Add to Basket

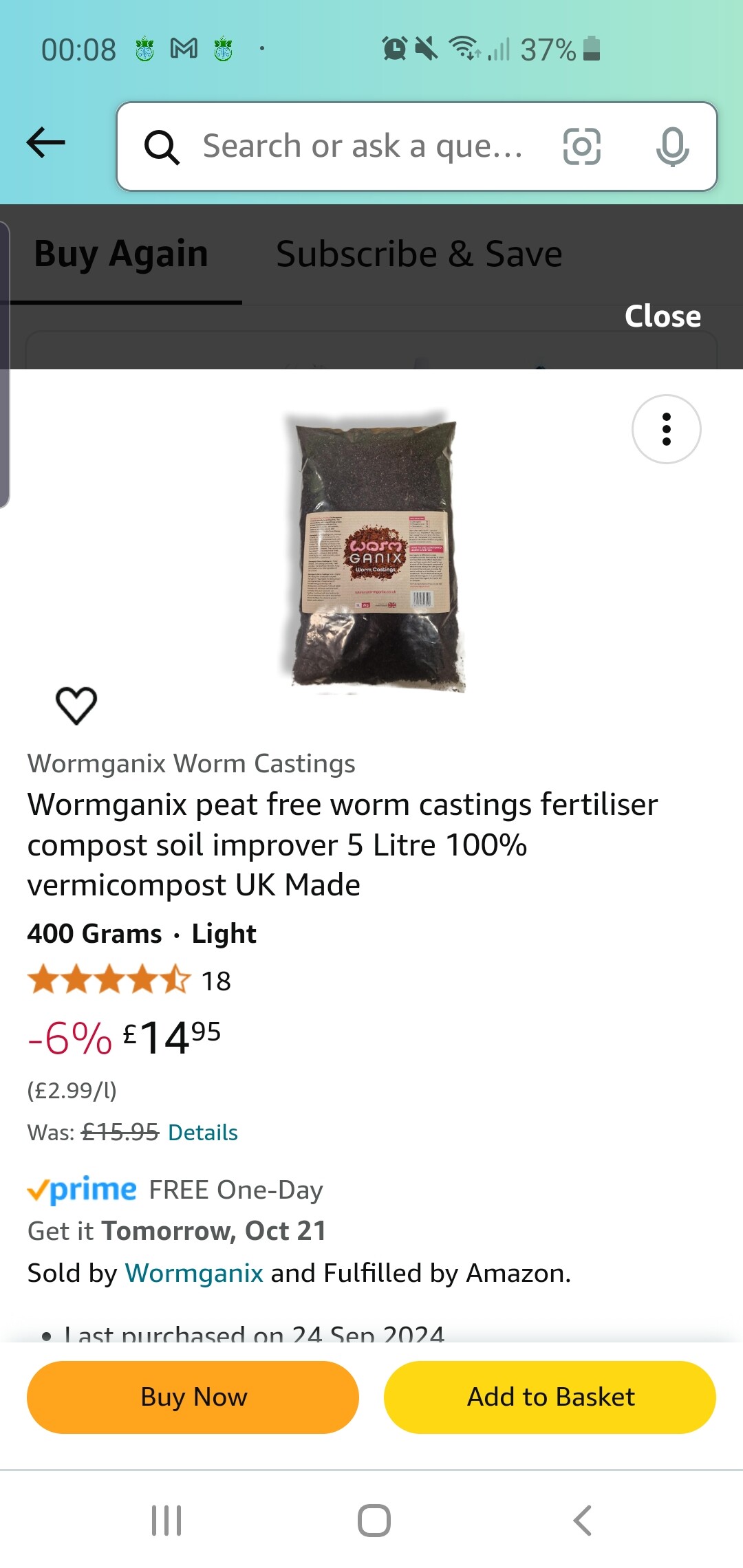[550, 1397]
